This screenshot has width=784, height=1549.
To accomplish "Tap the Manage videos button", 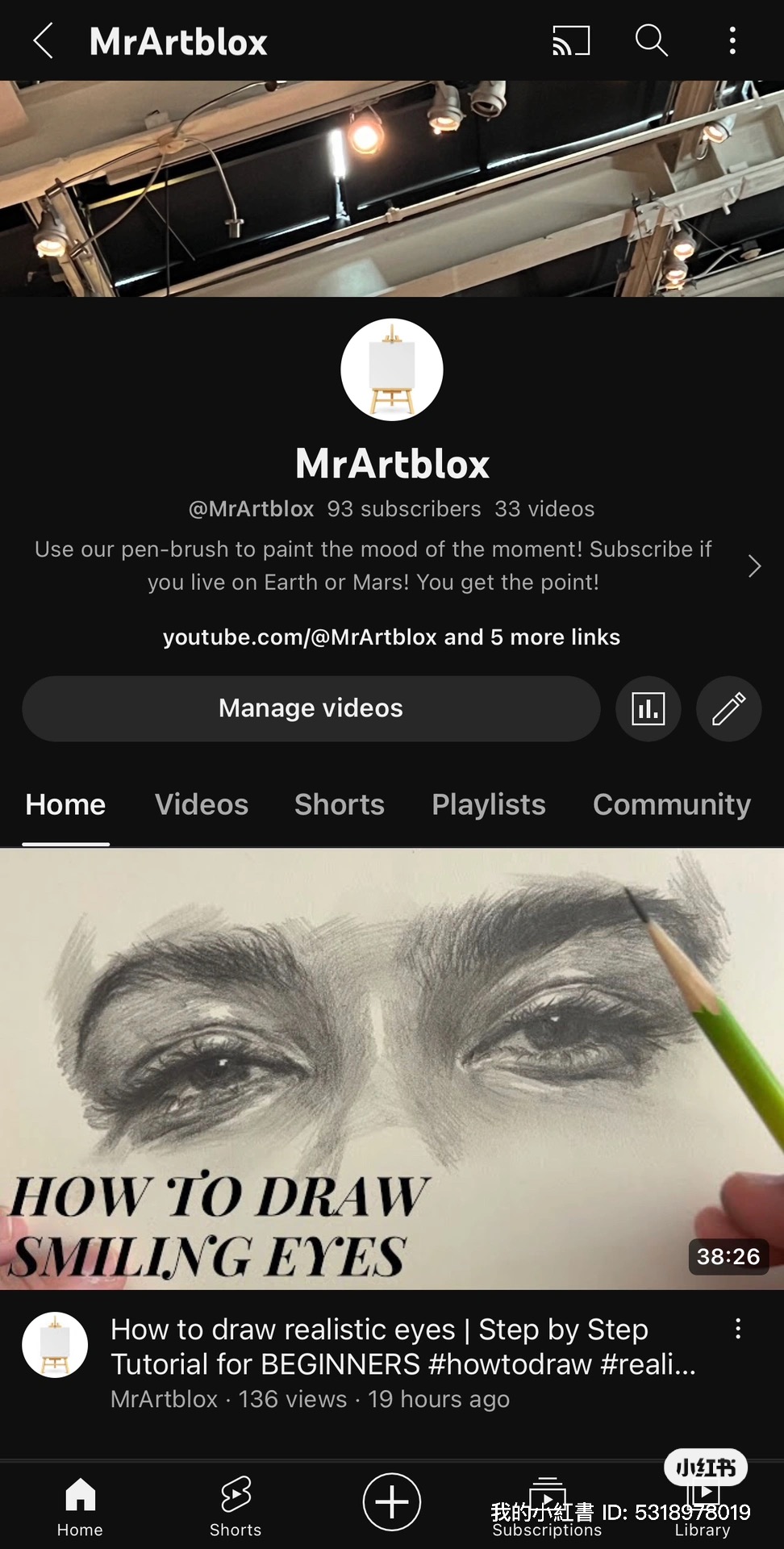I will [311, 708].
